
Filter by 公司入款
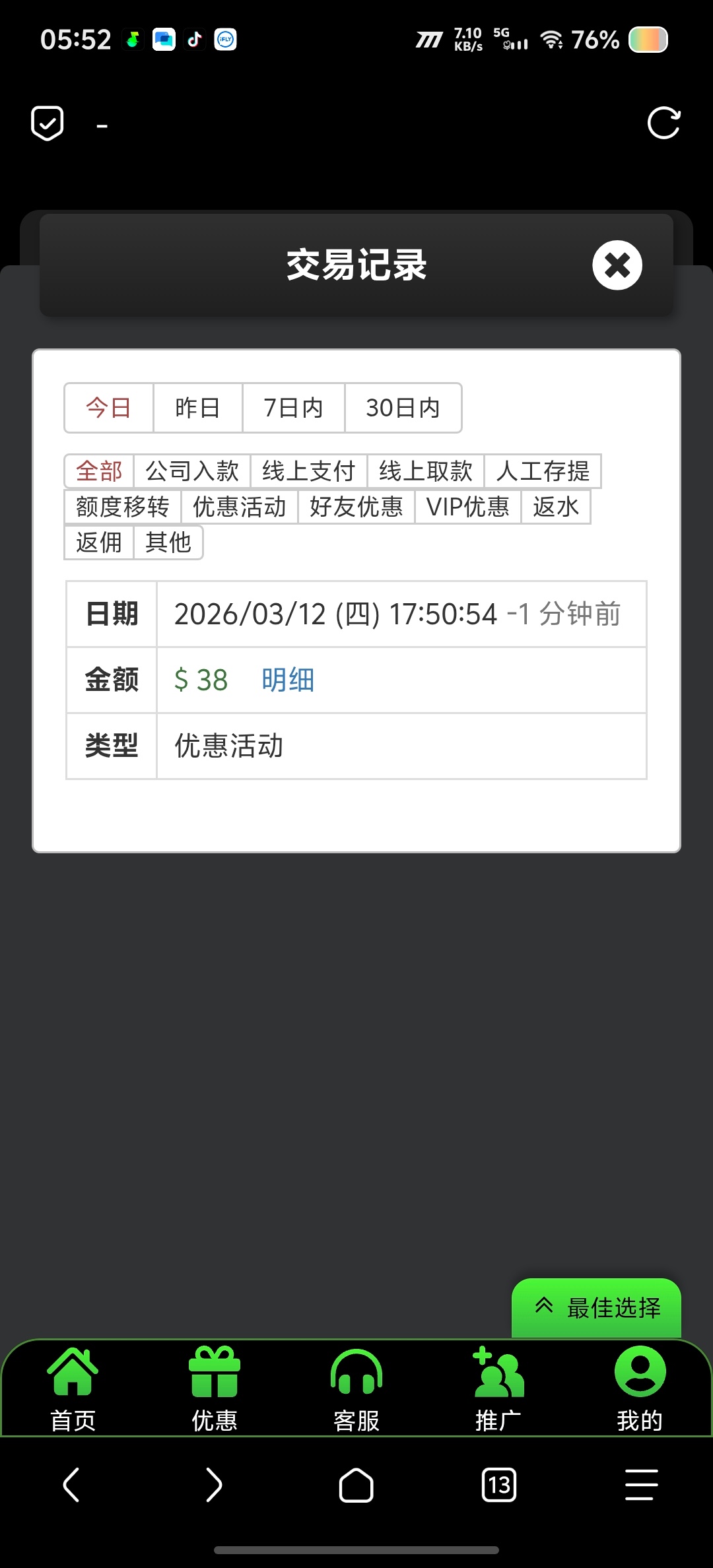pyautogui.click(x=192, y=471)
